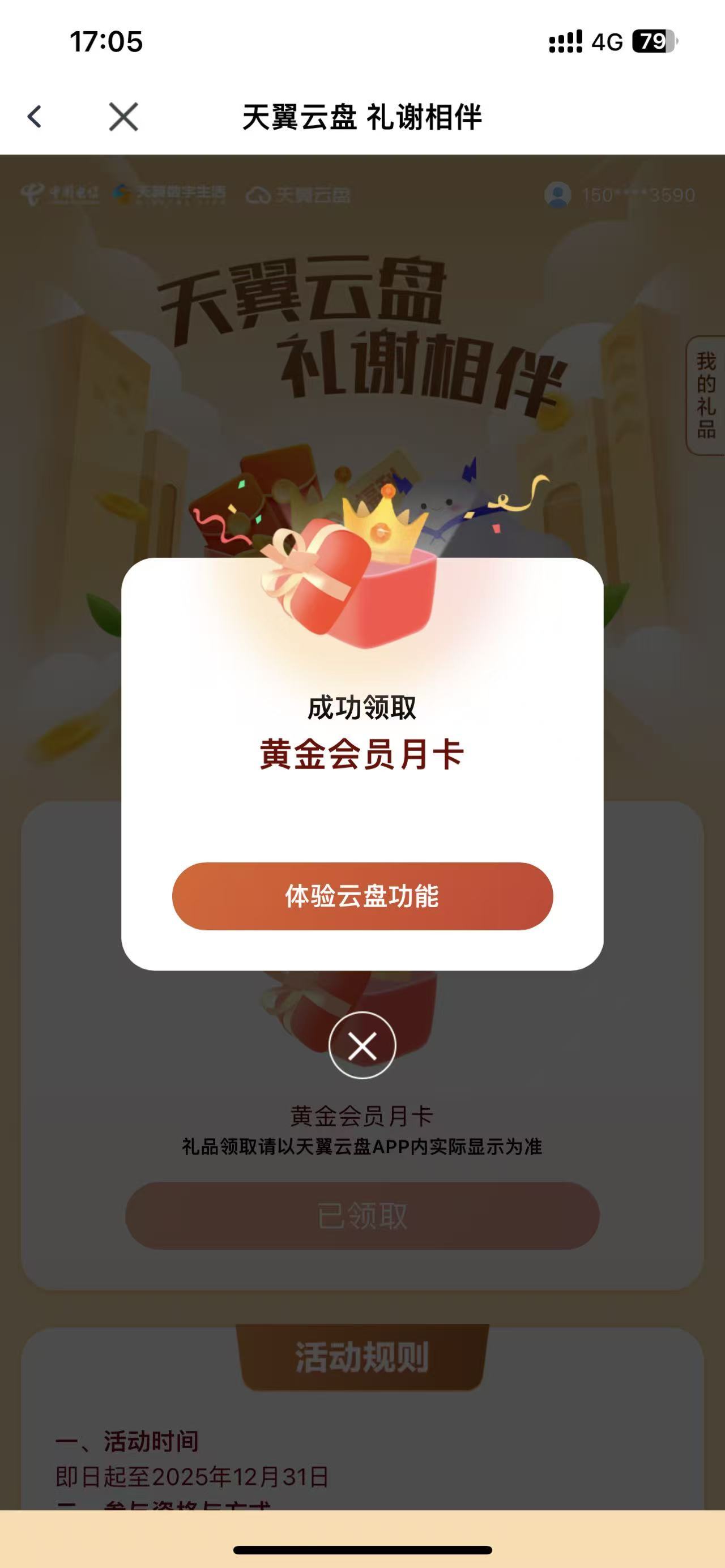Tap the page title 天翼云盘 礼谢相伴
Image resolution: width=725 pixels, height=1568 pixels.
(x=362, y=116)
